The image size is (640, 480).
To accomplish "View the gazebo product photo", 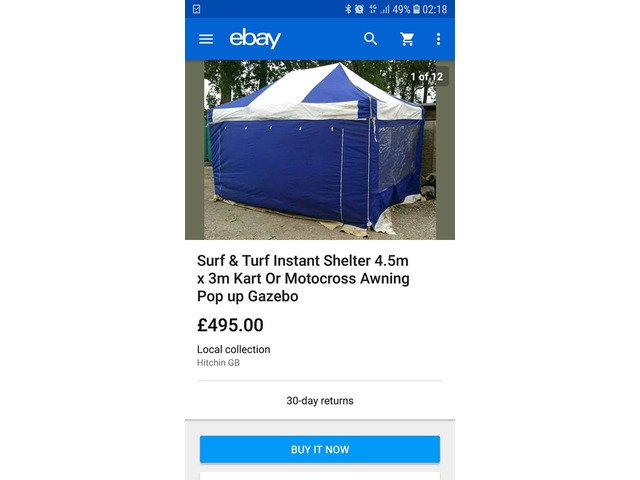I will pyautogui.click(x=320, y=150).
